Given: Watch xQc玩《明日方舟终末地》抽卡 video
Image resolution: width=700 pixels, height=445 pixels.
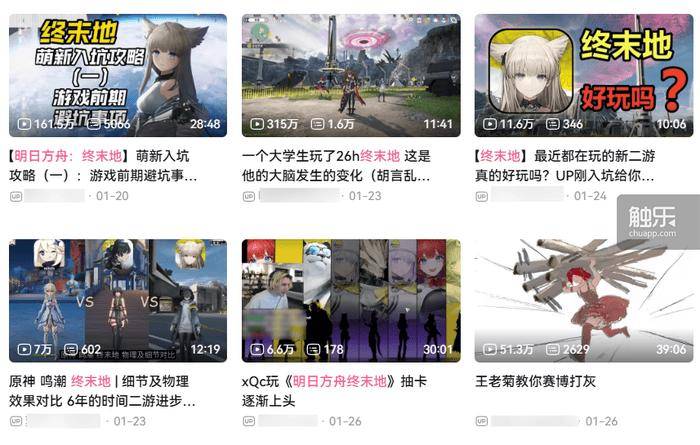Looking at the screenshot, I should click(351, 300).
